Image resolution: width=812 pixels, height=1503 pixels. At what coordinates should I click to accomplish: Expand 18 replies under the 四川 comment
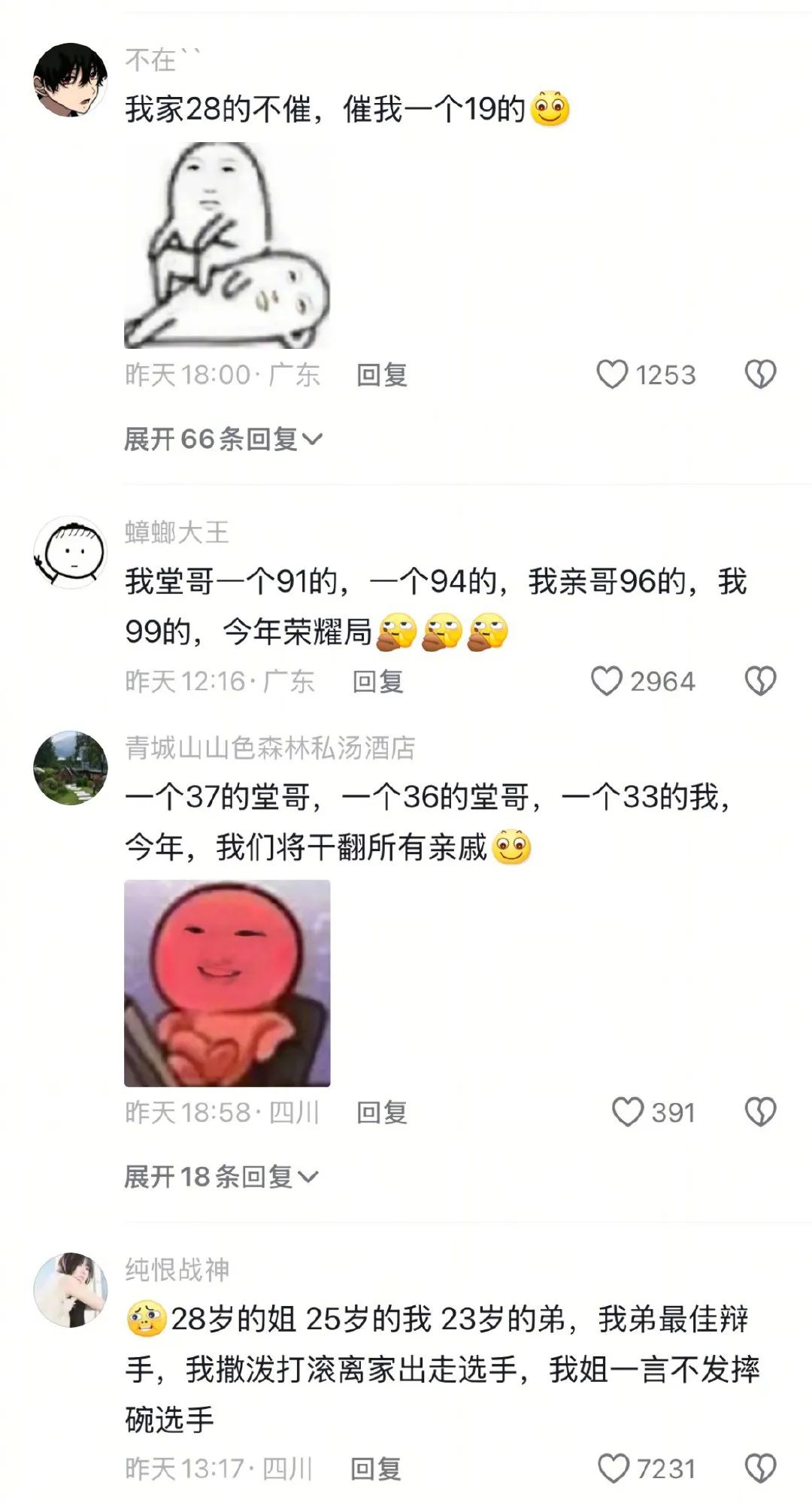(x=222, y=1177)
